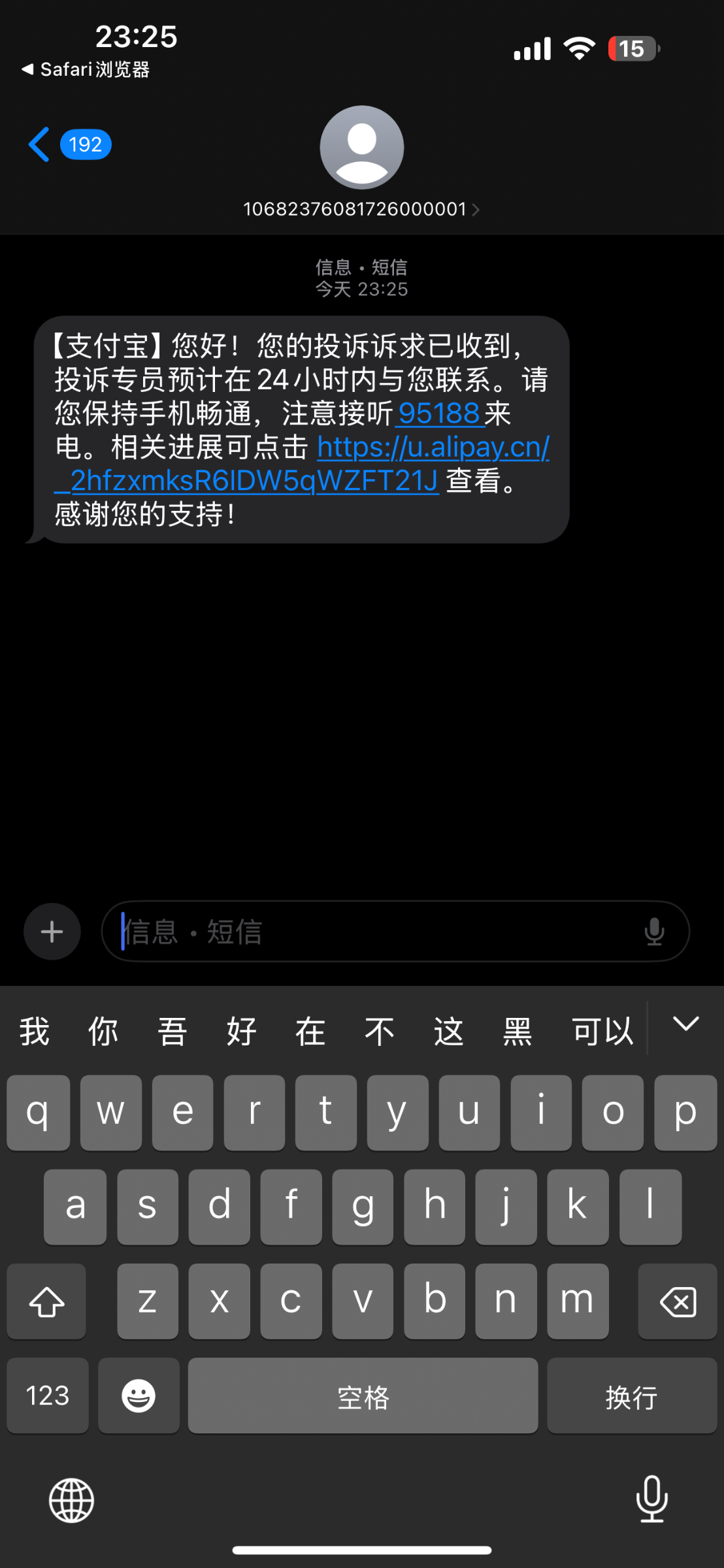The width and height of the screenshot is (724, 1568).
Task: Choose the suggested word 可以
Action: click(602, 1032)
